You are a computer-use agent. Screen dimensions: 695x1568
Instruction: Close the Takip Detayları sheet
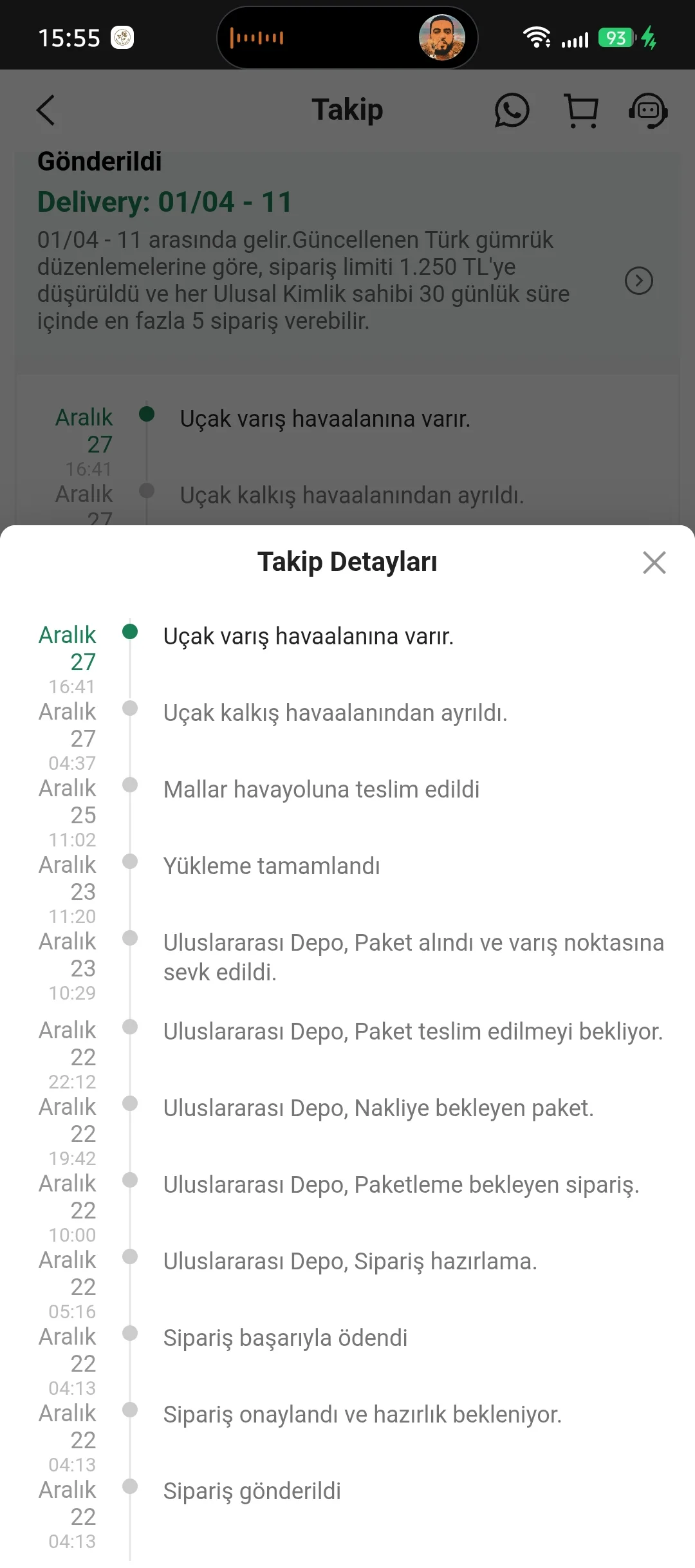[654, 563]
